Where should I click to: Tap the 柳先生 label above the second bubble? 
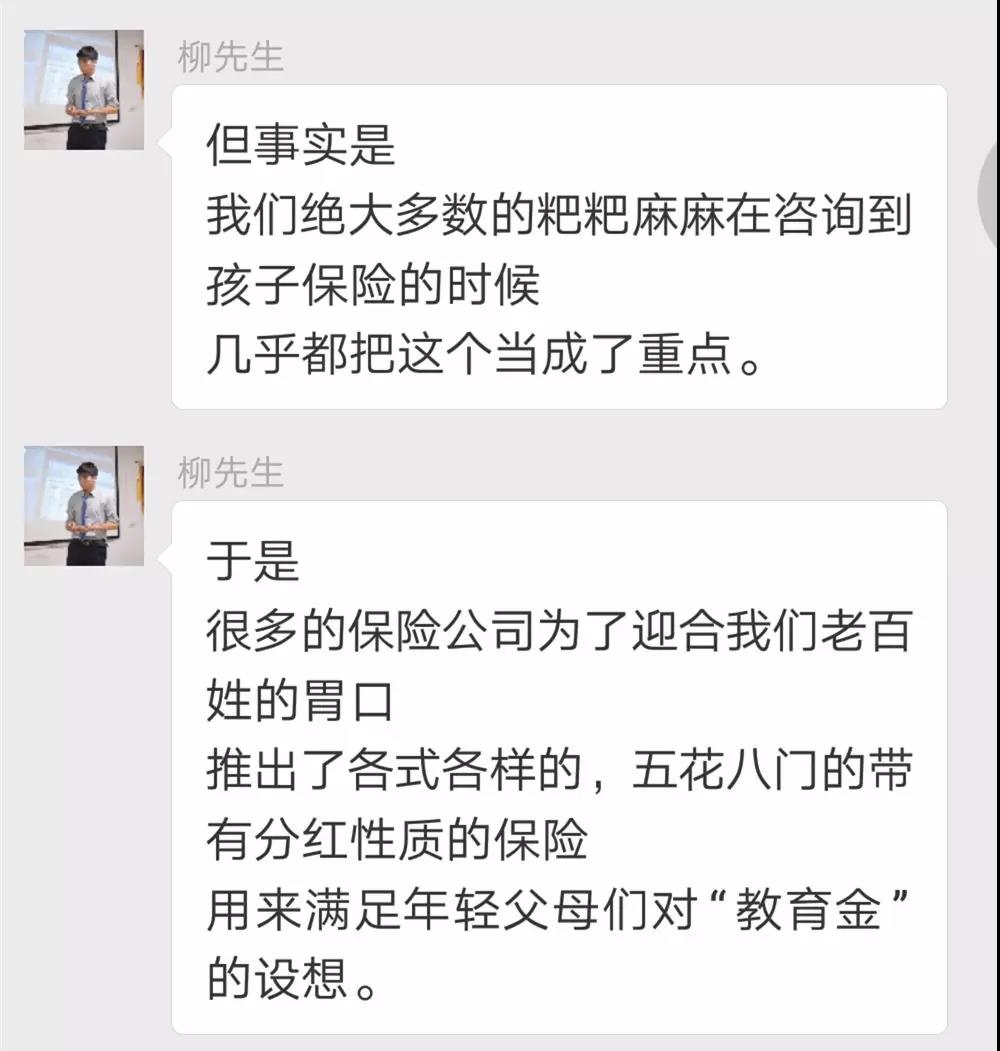click(229, 475)
